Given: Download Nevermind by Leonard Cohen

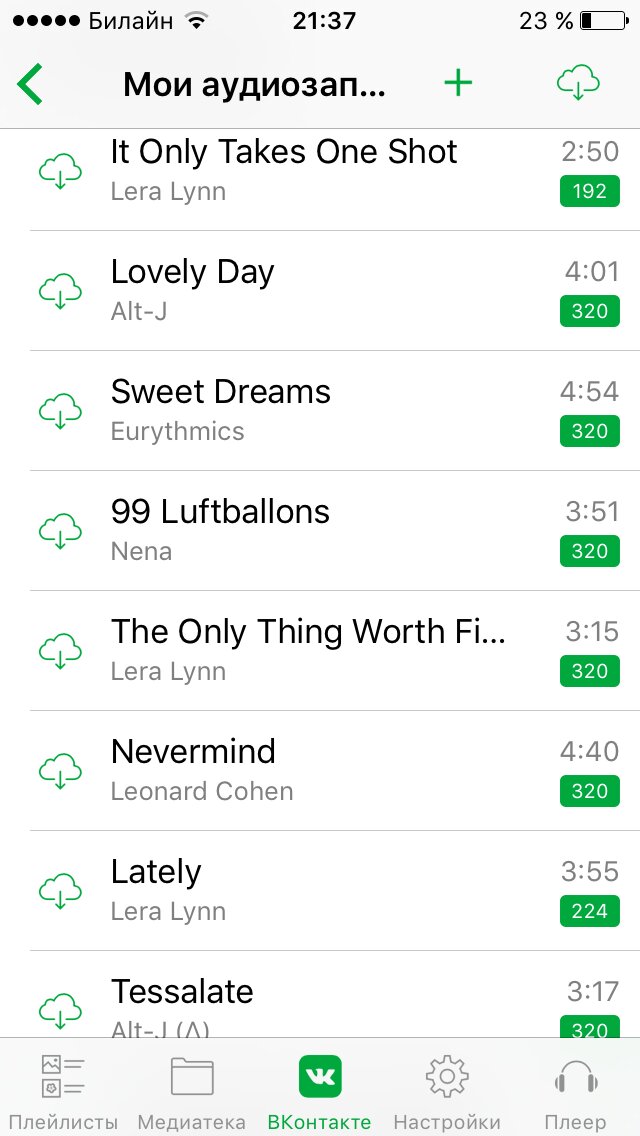Looking at the screenshot, I should (60, 771).
